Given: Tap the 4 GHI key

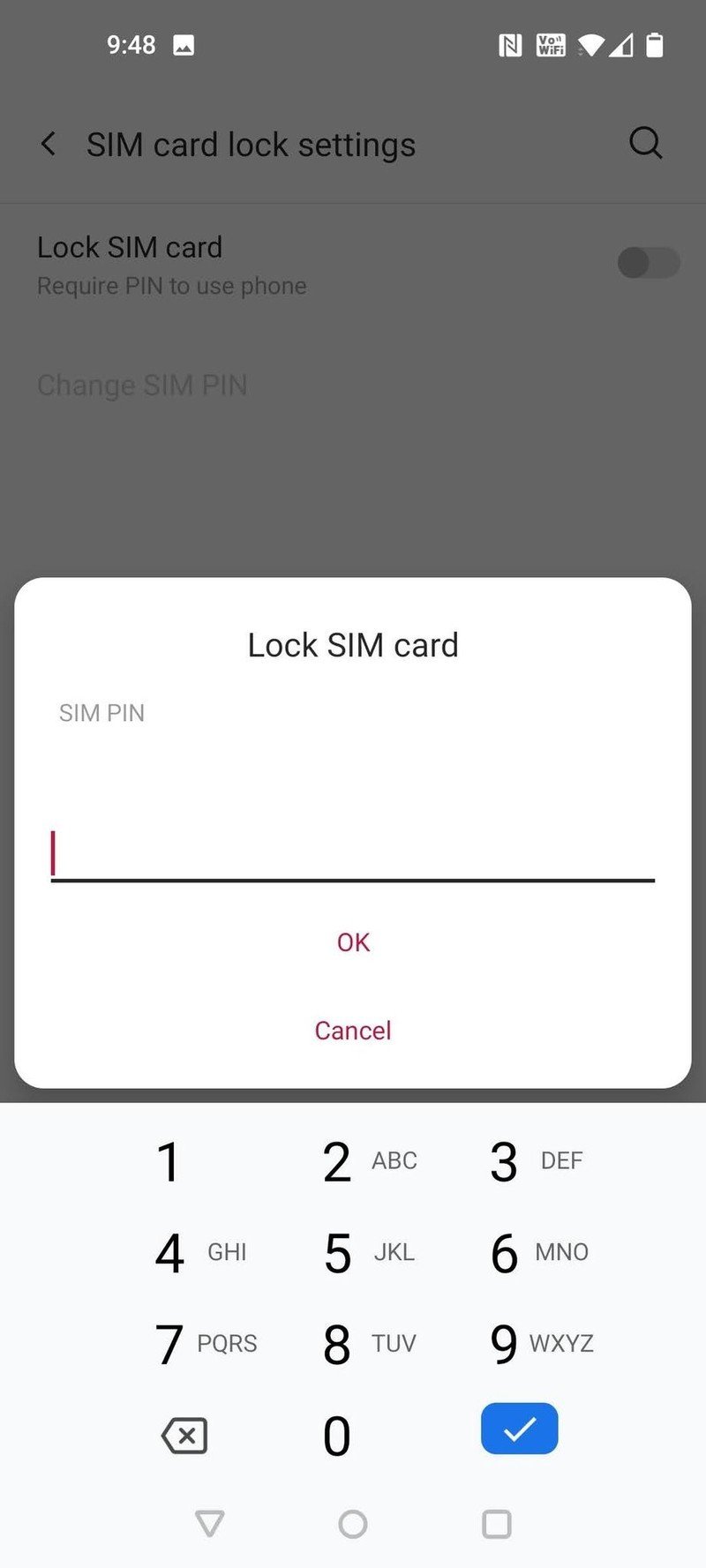Looking at the screenshot, I should [201, 1253].
